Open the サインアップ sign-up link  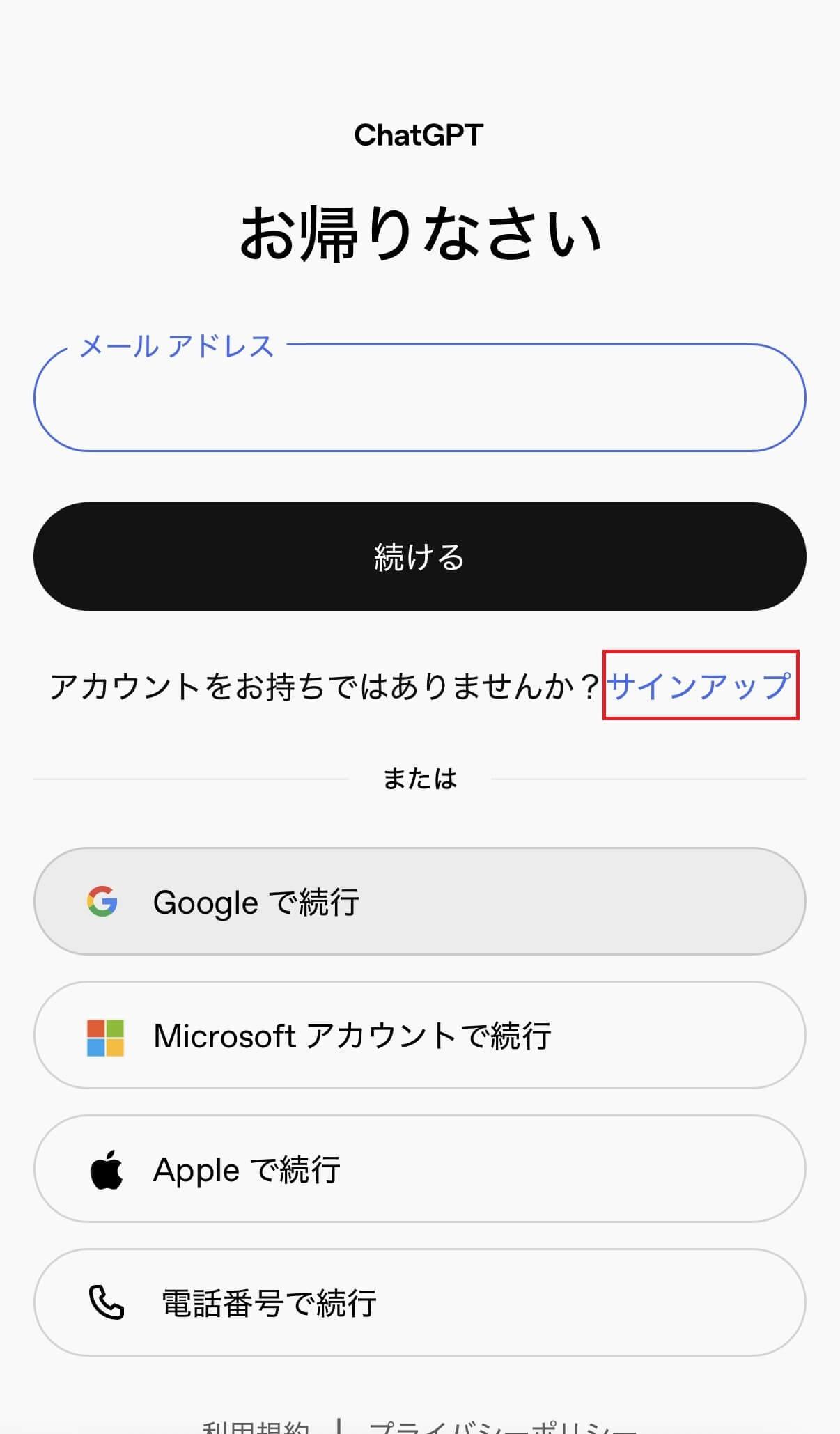tap(699, 686)
